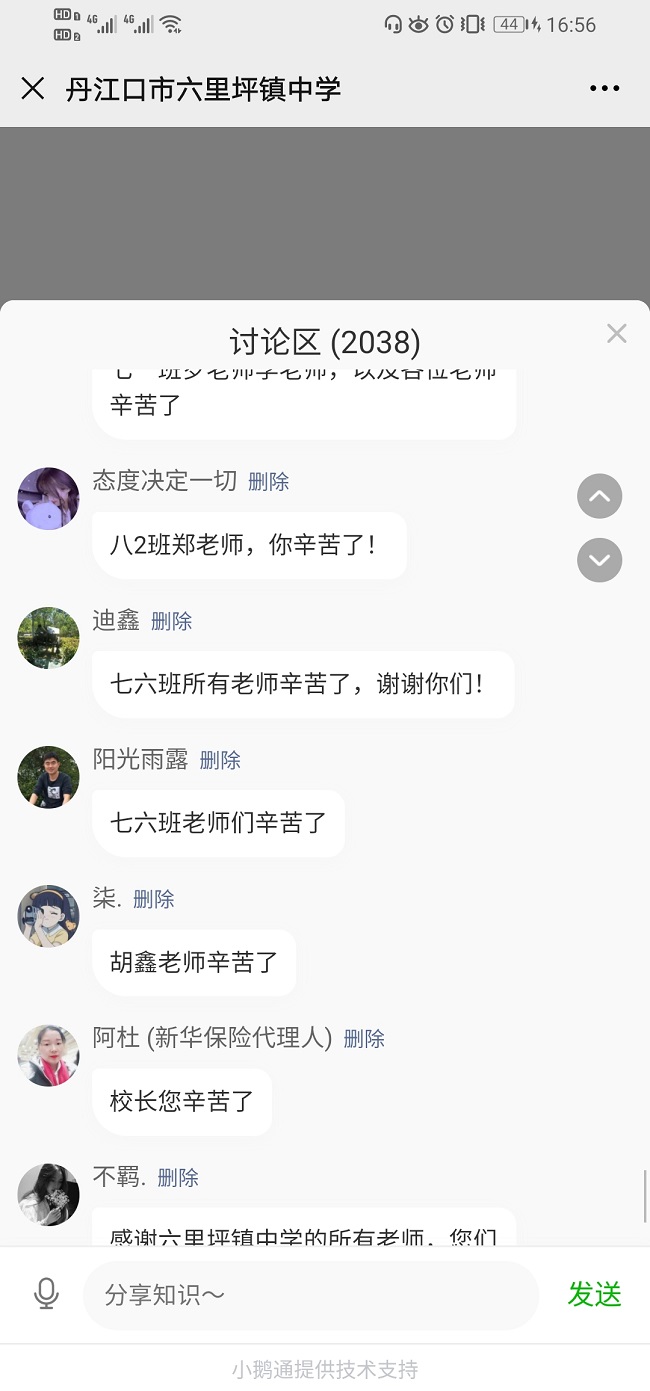The image size is (650, 1391).
Task: Tap the microphone voice input icon
Action: (x=46, y=1294)
